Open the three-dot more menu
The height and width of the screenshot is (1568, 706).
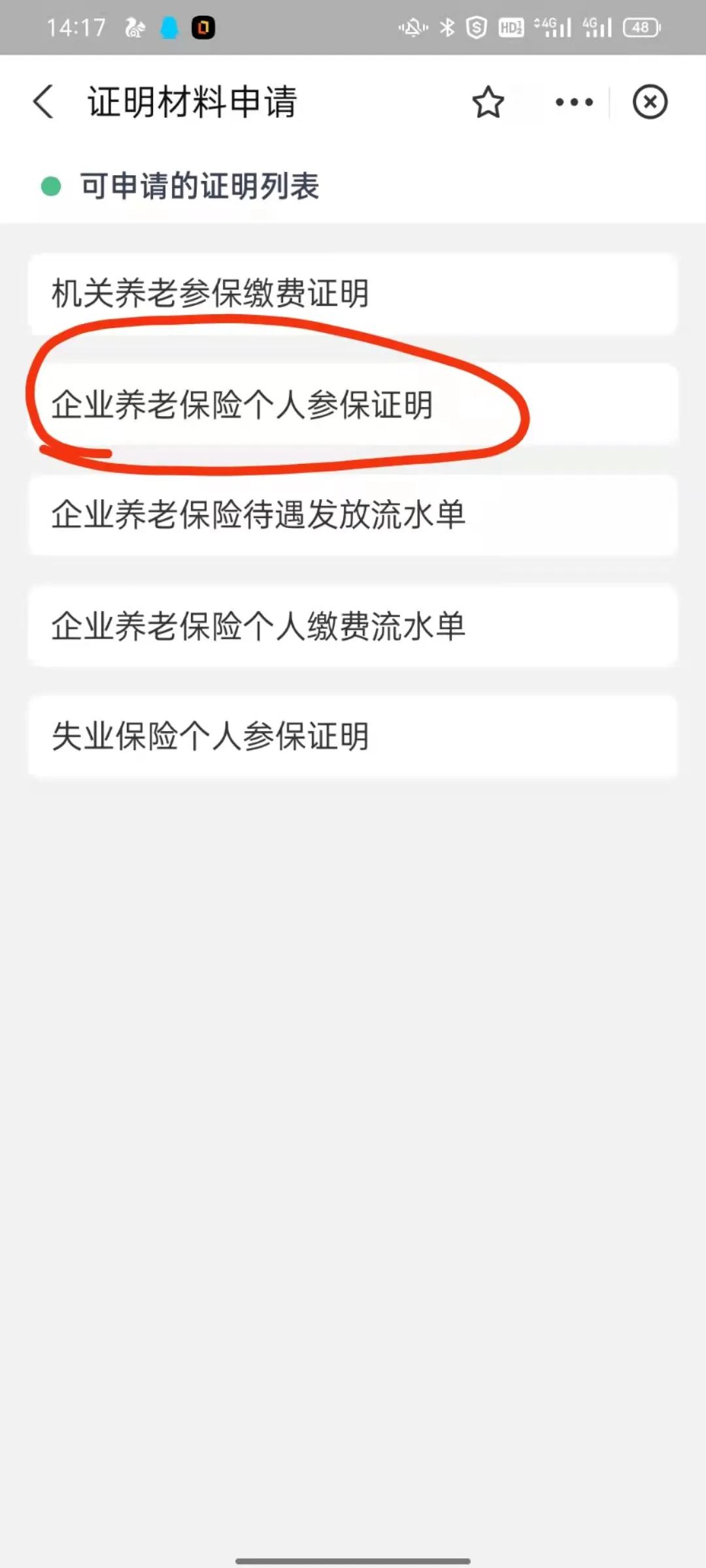(x=573, y=102)
